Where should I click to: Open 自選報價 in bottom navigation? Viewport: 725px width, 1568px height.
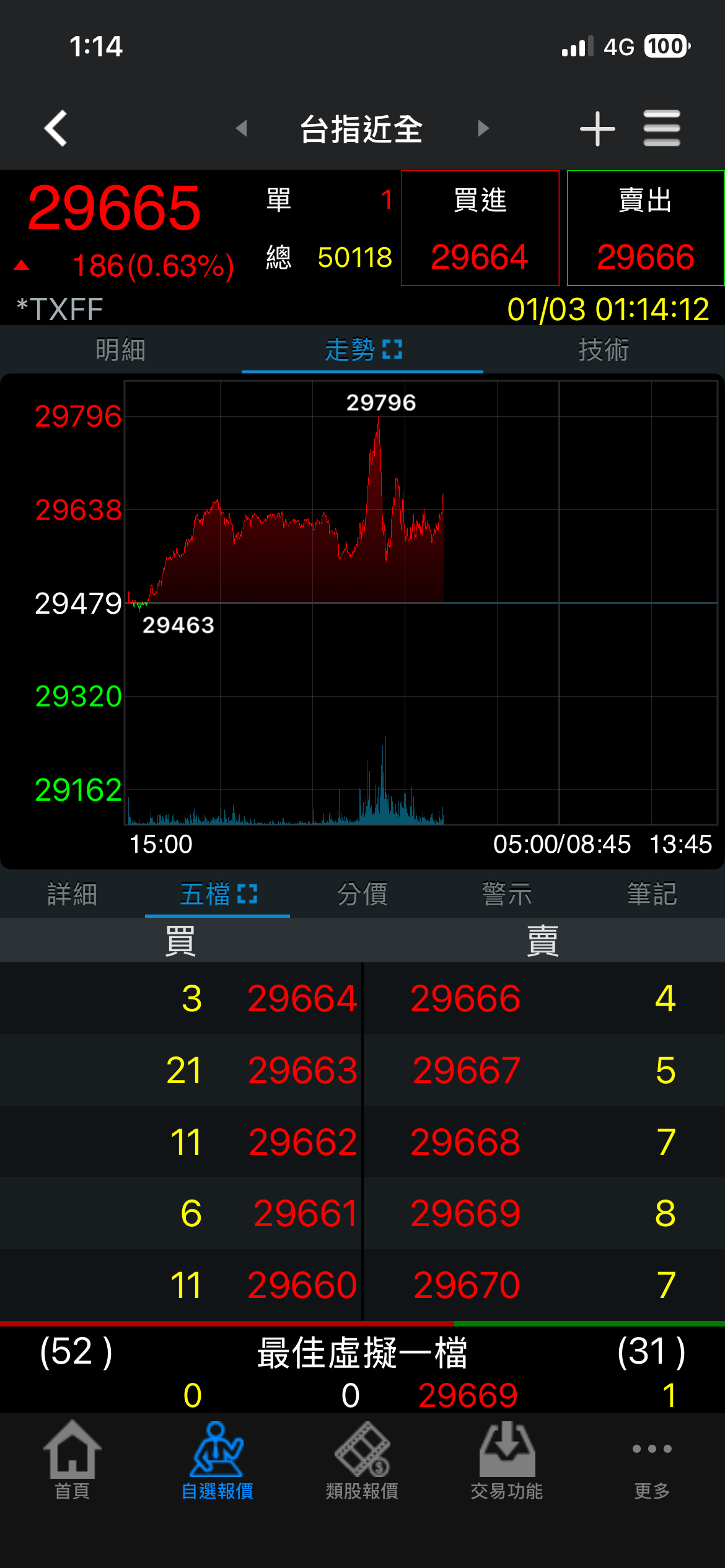217,1461
